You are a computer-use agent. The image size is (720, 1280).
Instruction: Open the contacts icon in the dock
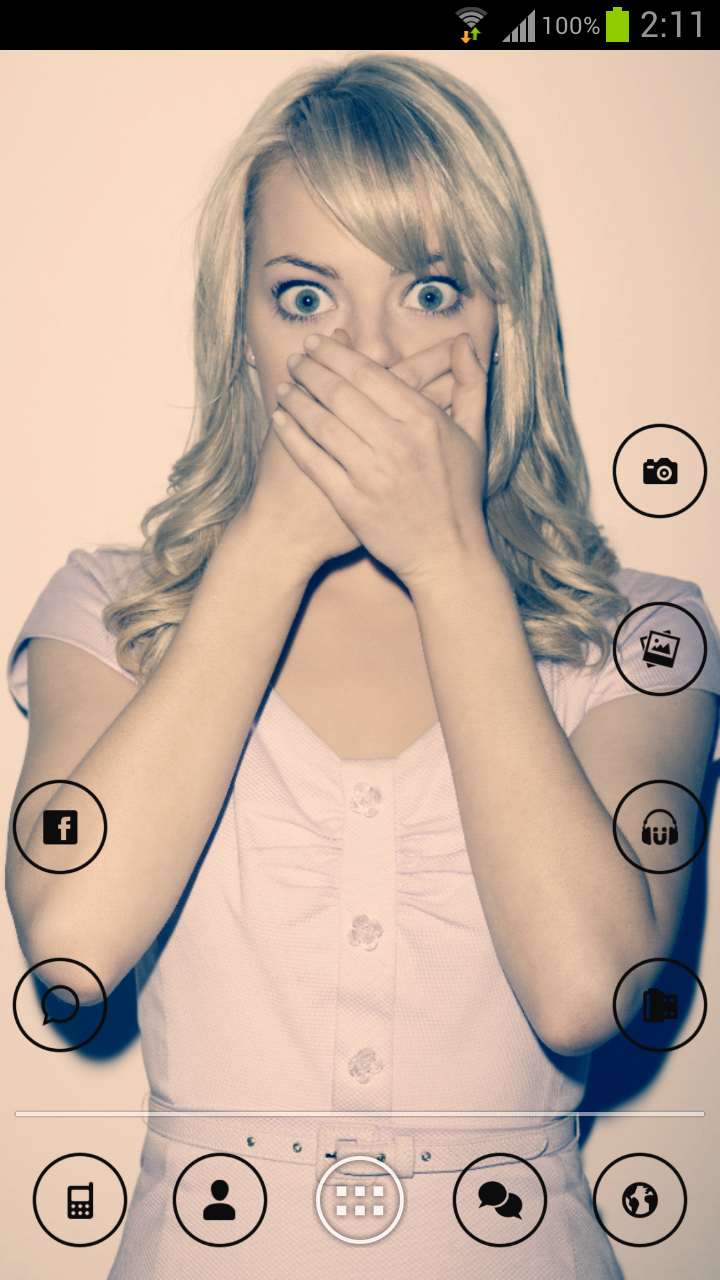220,1200
